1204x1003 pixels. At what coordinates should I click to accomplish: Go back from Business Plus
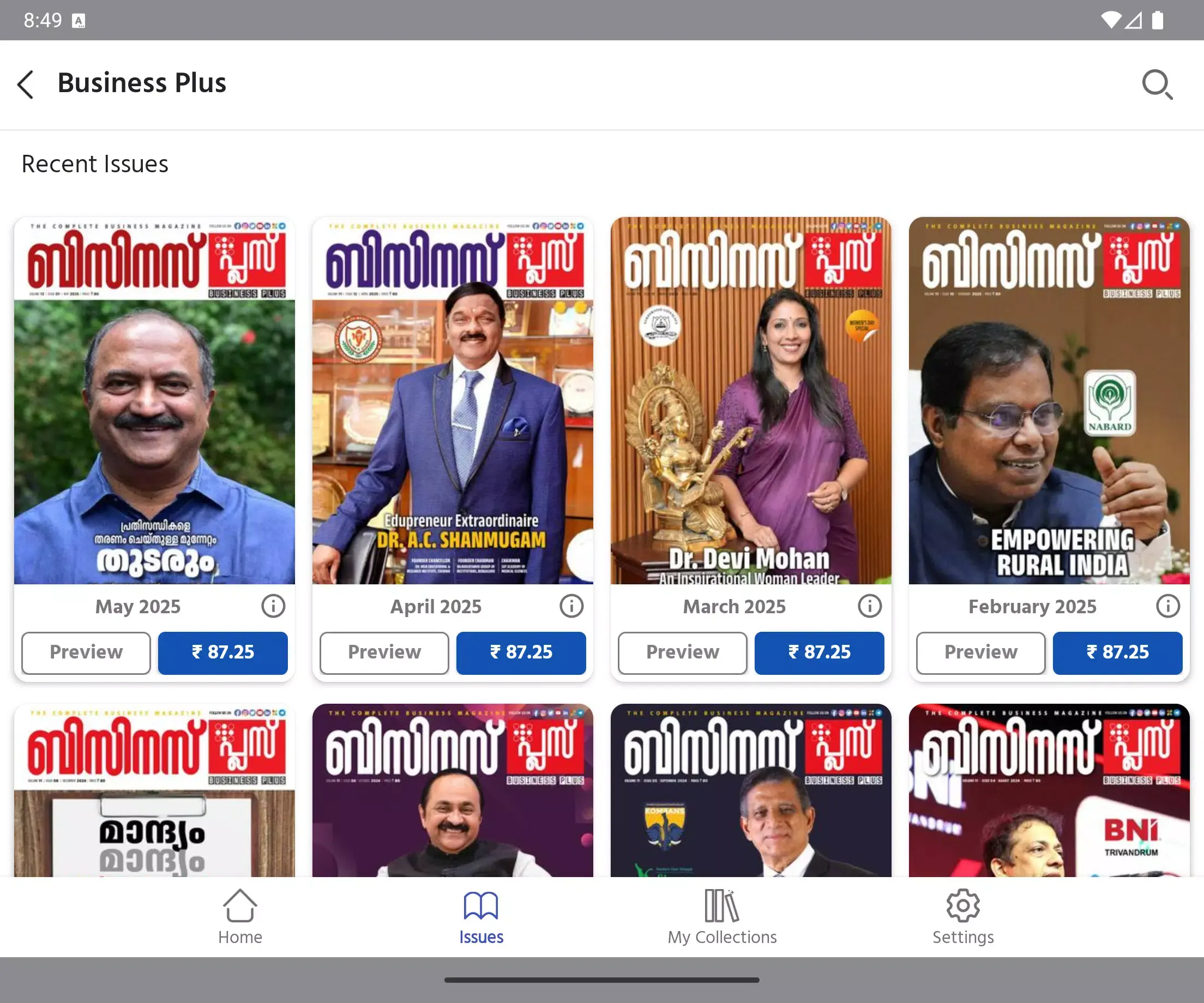26,84
